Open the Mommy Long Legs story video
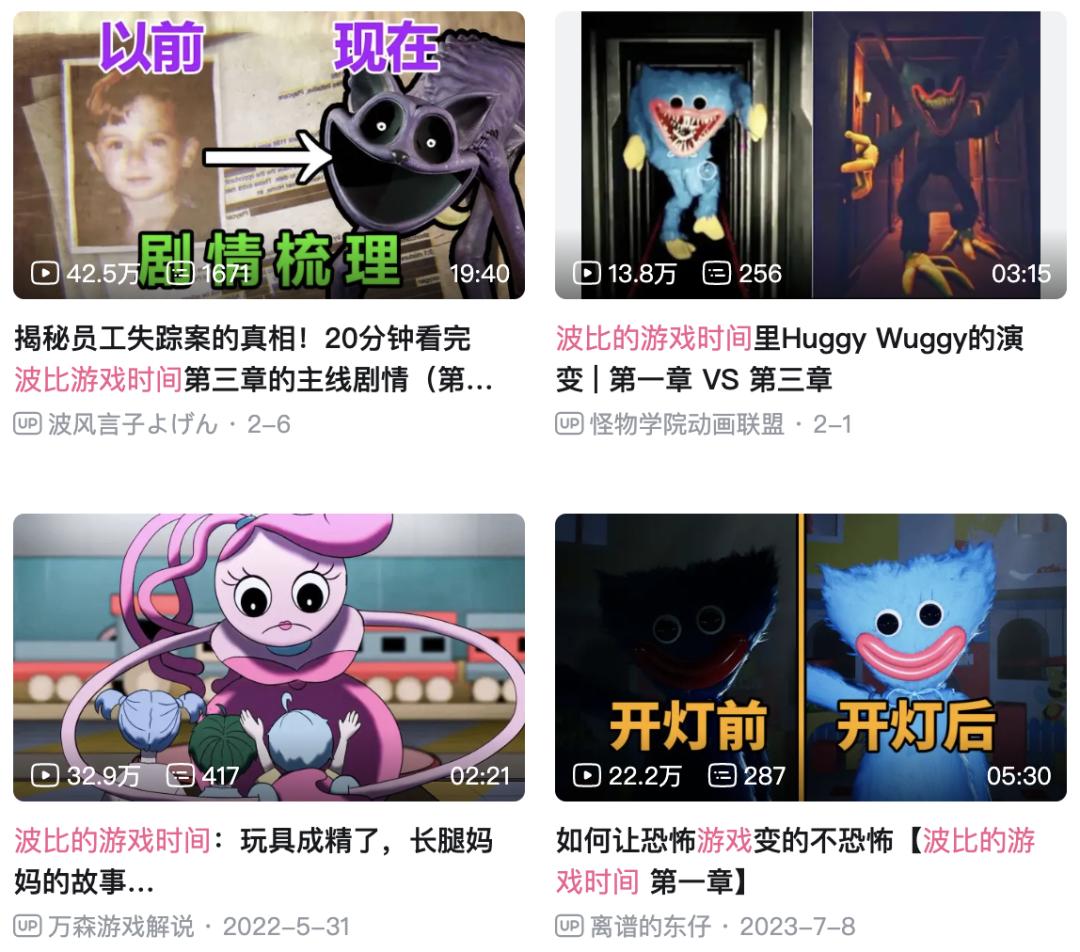1080x952 pixels. point(268,657)
